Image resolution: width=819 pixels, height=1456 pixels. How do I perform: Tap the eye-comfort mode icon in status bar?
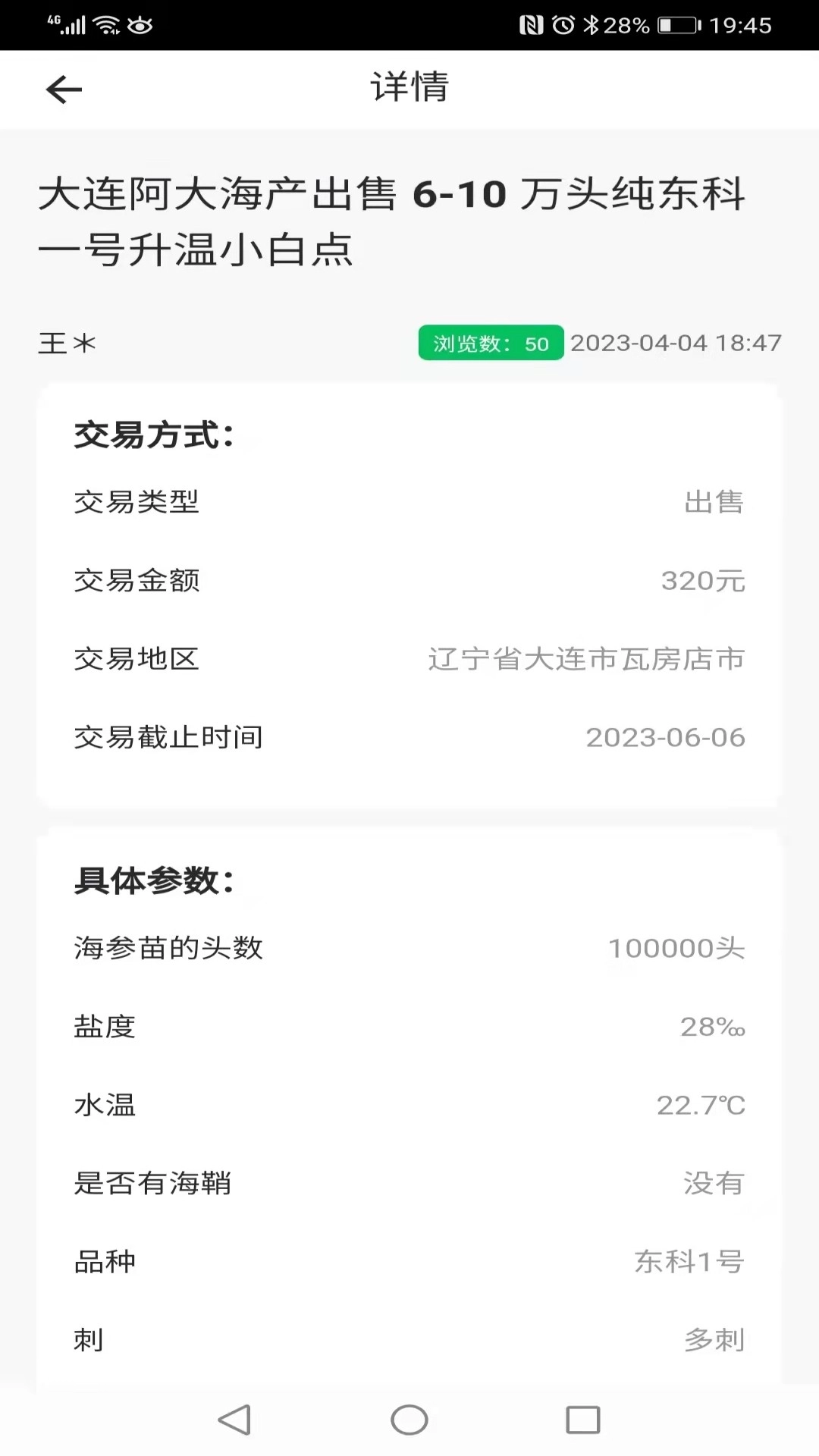(140, 24)
